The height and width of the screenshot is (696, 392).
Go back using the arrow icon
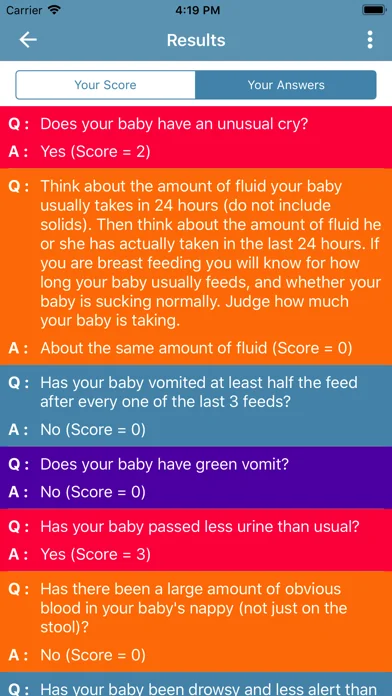pos(28,40)
